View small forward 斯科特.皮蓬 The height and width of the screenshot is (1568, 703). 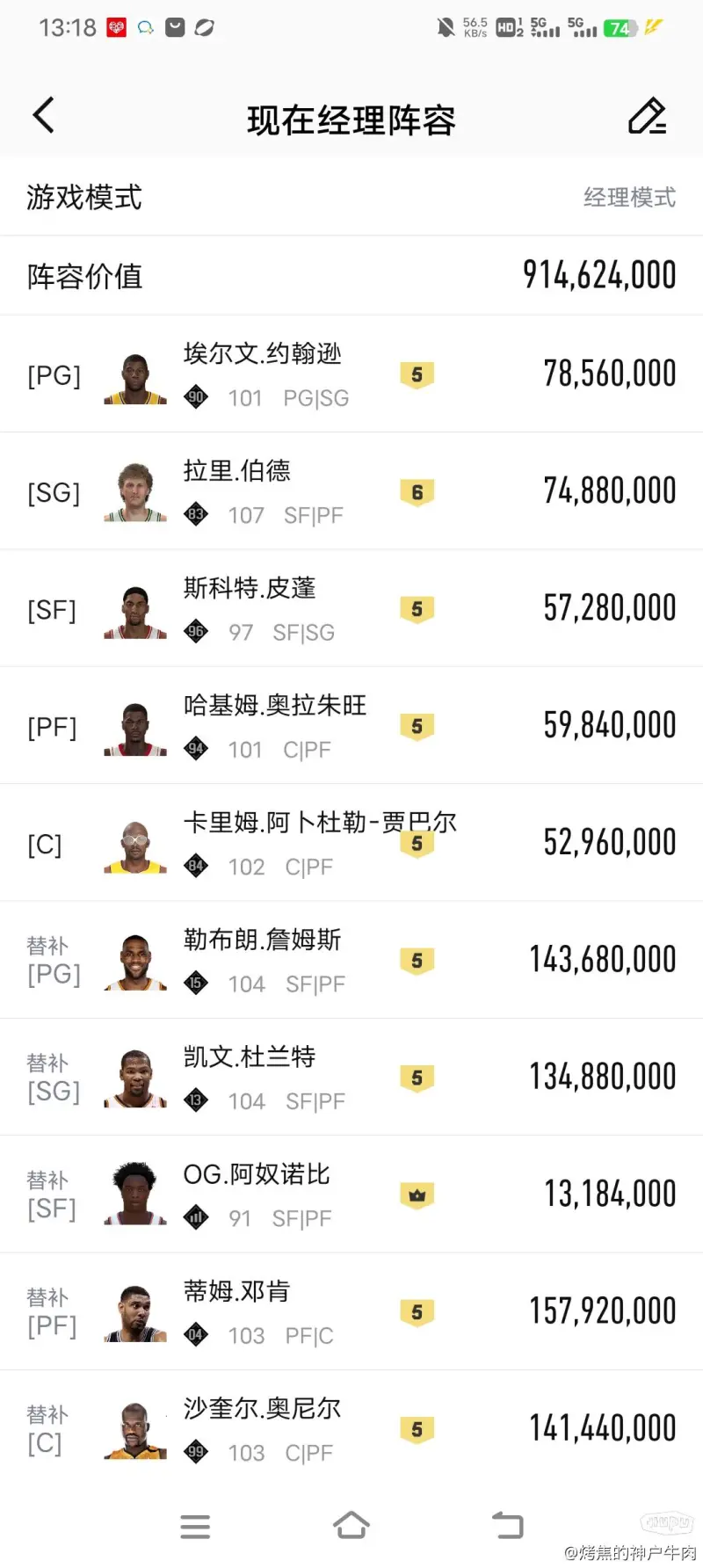click(351, 608)
